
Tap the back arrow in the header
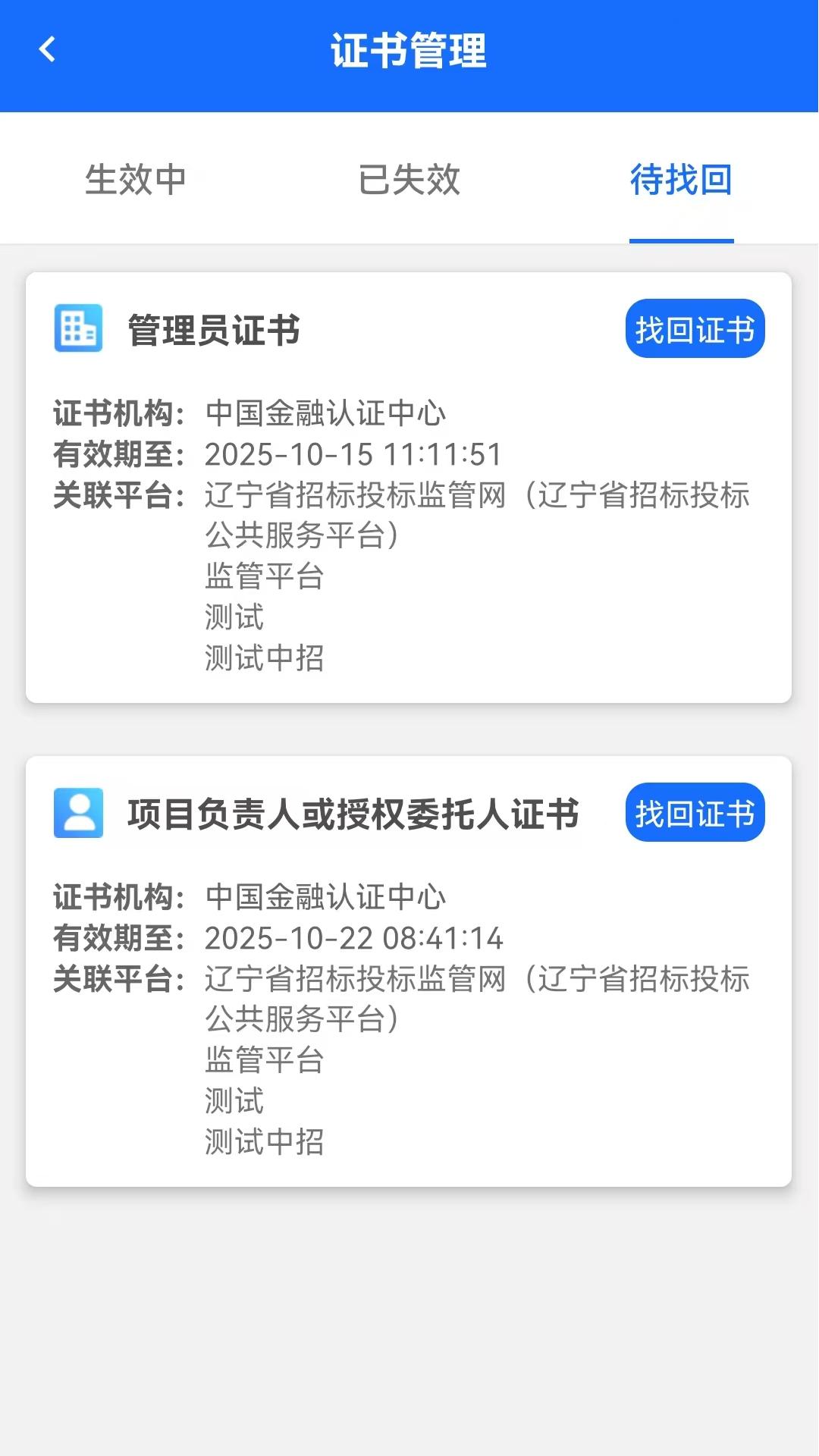pos(48,49)
